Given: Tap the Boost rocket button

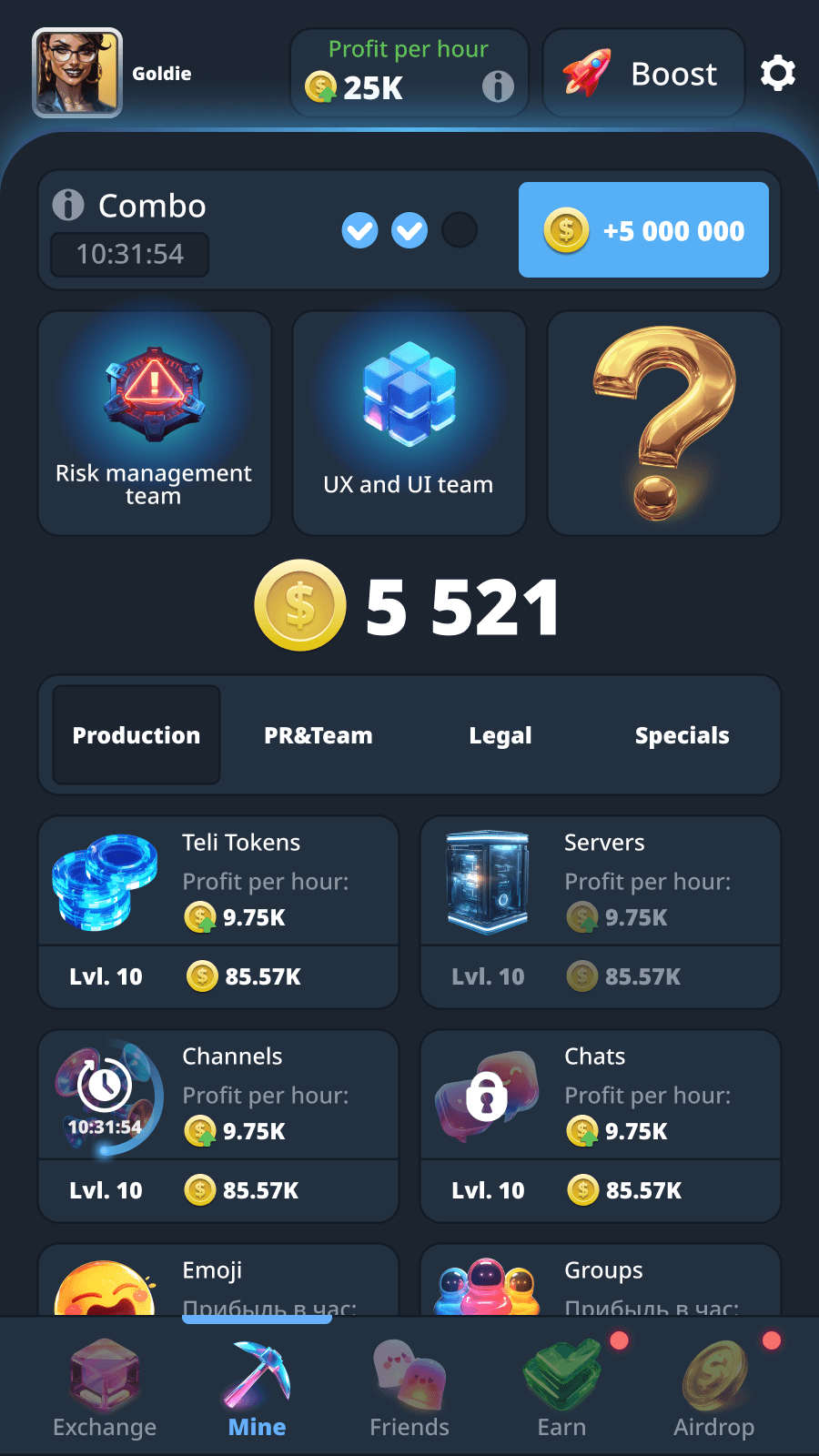Looking at the screenshot, I should coord(643,73).
